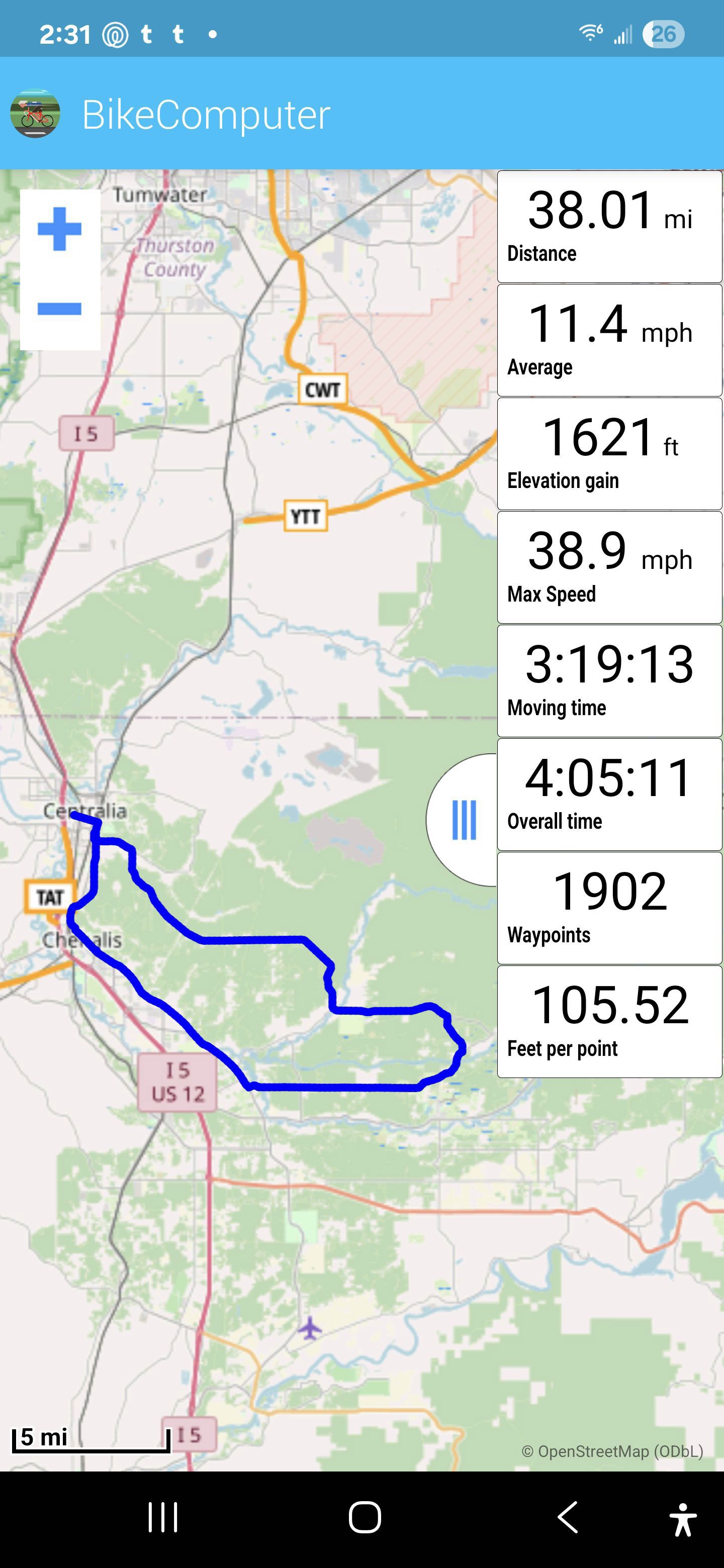Open the Max Speed tile
The image size is (724, 1568).
(x=609, y=567)
